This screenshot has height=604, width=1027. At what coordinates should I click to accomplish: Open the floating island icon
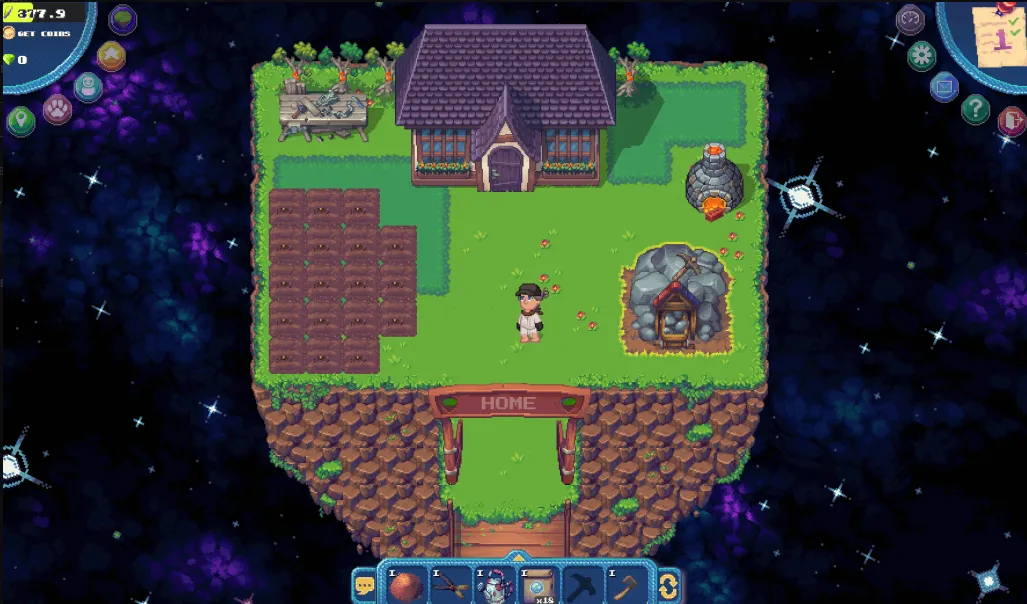[x=122, y=19]
